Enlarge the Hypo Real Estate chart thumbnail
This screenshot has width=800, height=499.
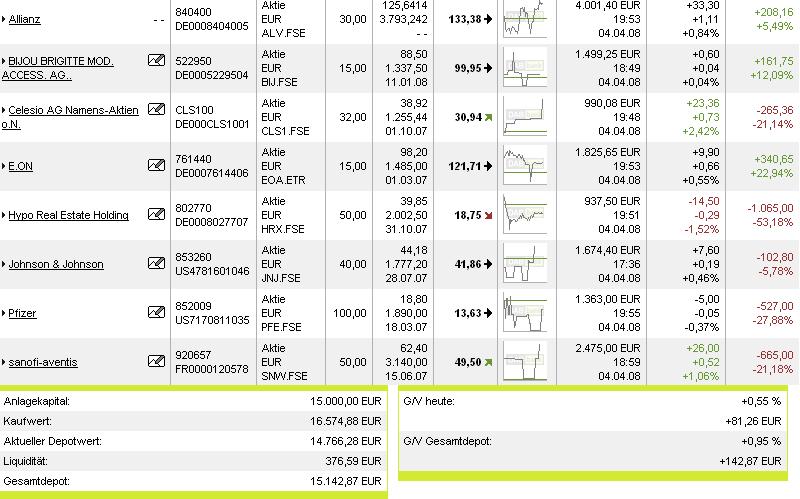click(x=524, y=215)
